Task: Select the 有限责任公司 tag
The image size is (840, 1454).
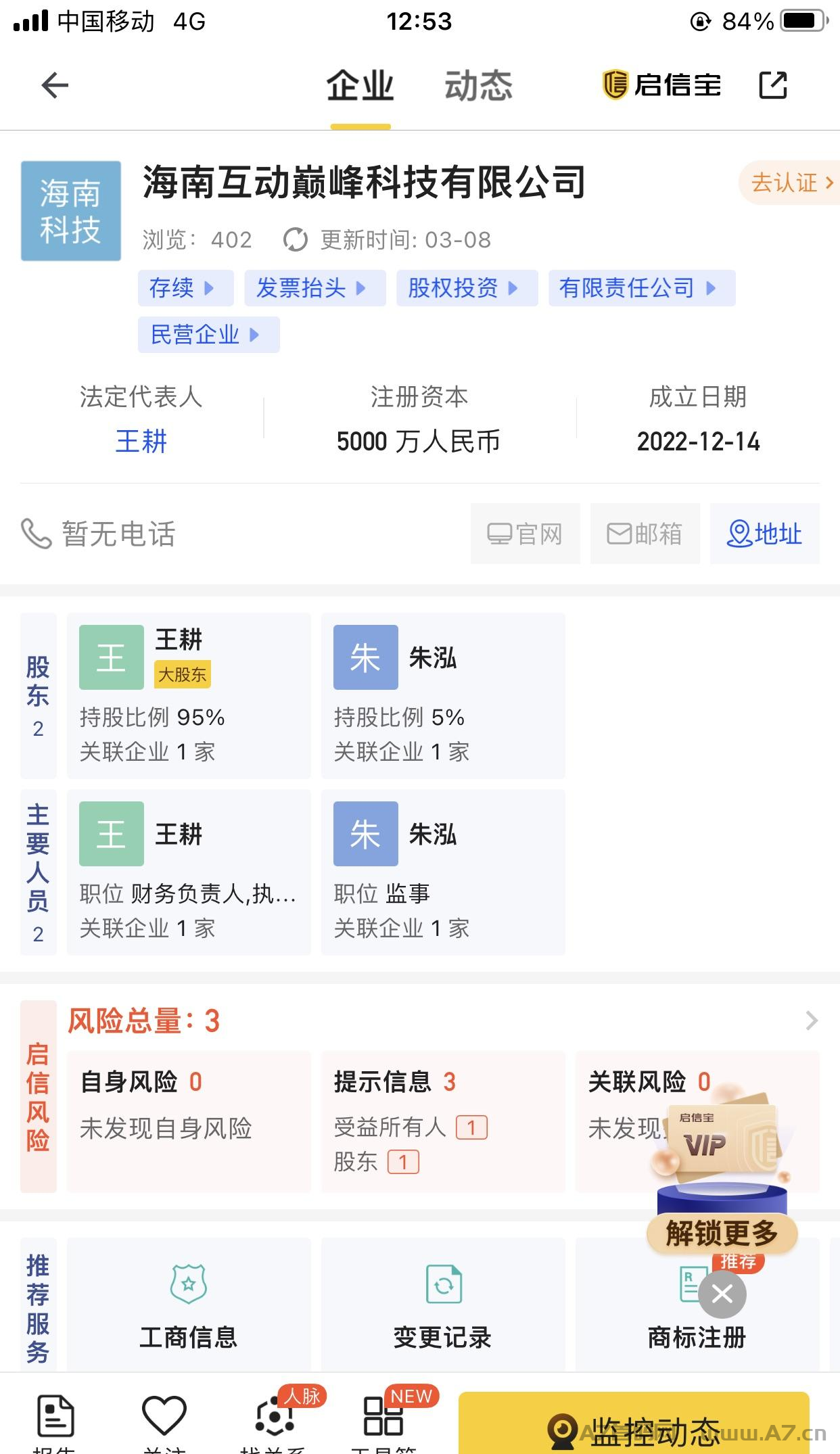Action: [641, 288]
